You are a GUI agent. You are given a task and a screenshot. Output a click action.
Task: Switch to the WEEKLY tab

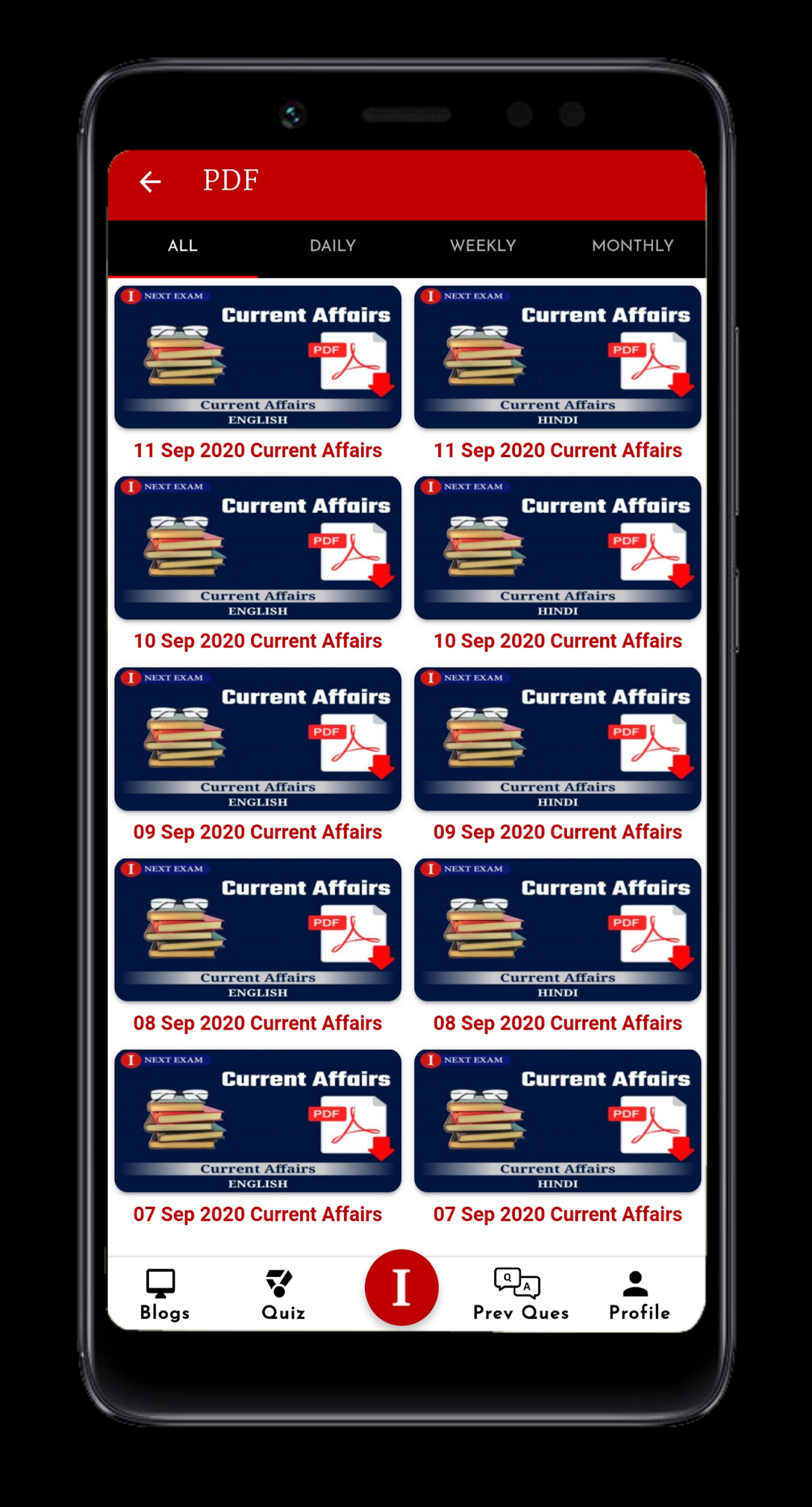click(x=482, y=245)
